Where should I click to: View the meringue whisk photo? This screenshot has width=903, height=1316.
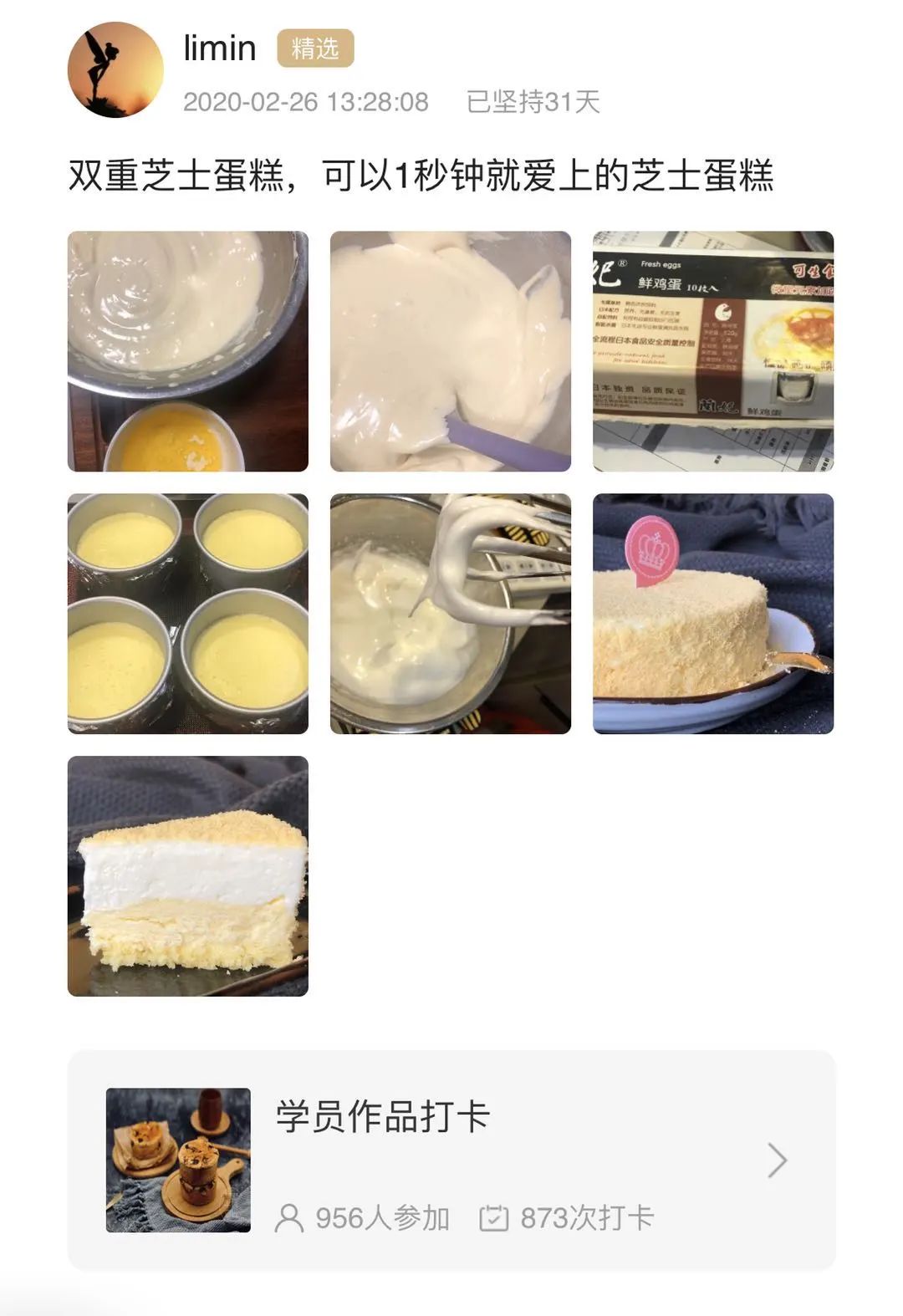pyautogui.click(x=451, y=614)
